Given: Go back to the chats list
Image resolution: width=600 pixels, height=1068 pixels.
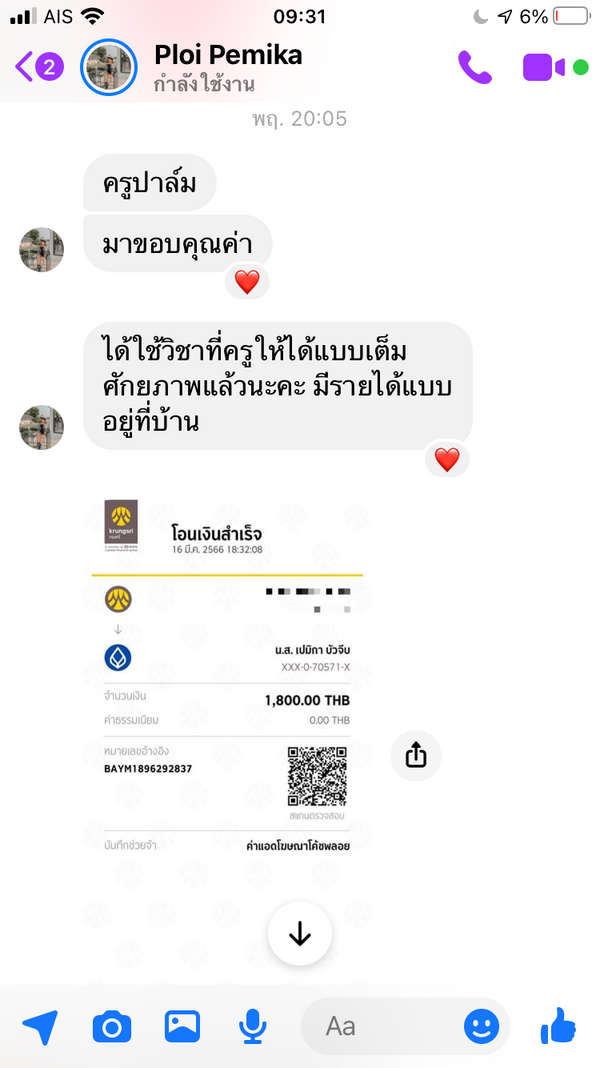Looking at the screenshot, I should point(38,67).
